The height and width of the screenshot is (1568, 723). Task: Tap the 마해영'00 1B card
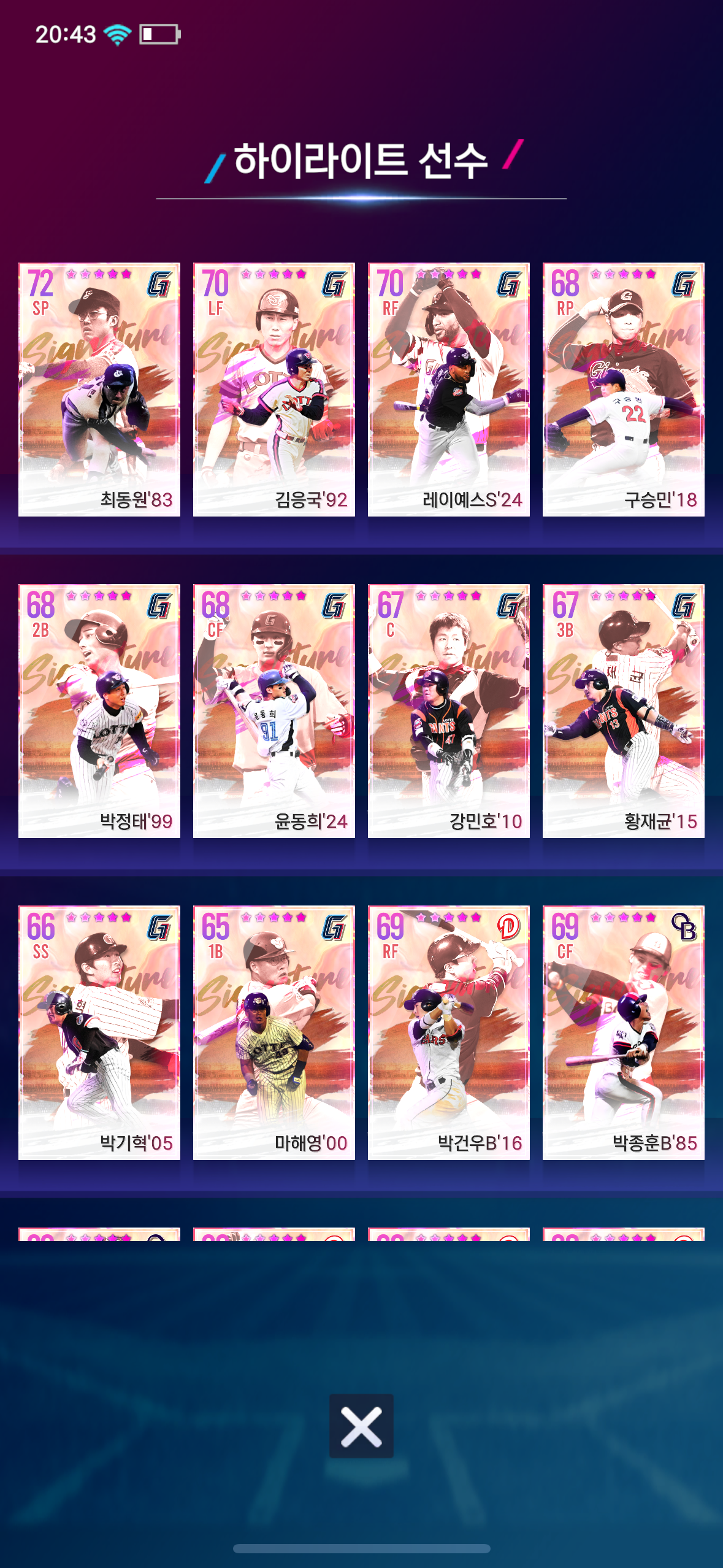point(274,1032)
